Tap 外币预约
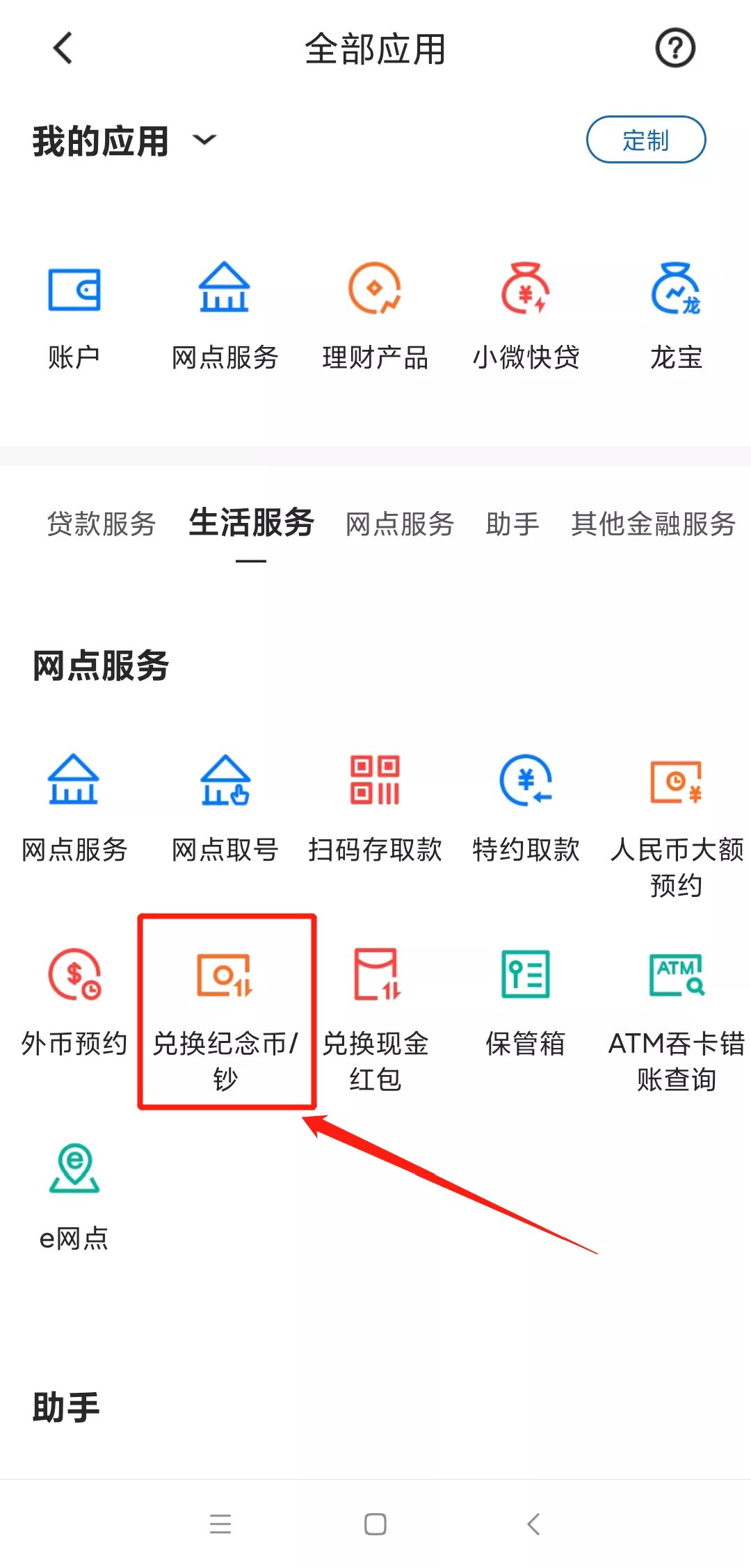 pyautogui.click(x=74, y=1003)
